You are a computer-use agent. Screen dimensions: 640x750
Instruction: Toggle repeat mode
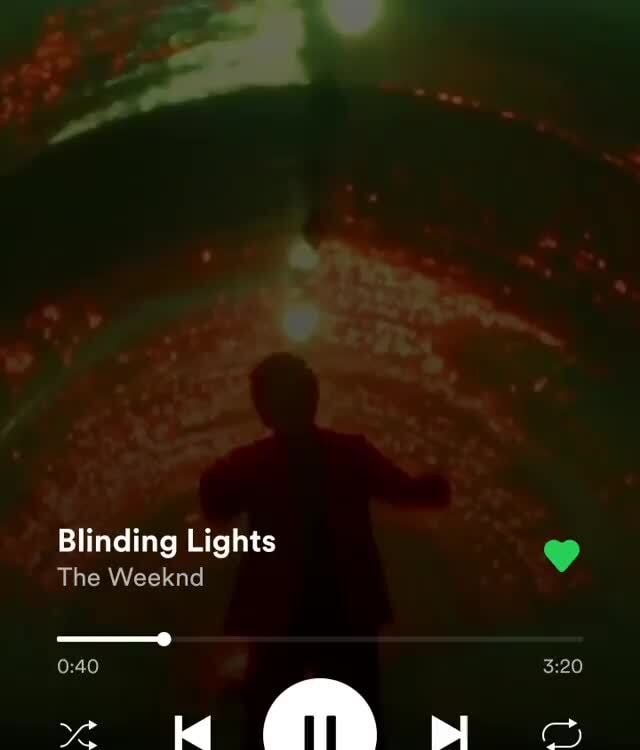pos(561,735)
